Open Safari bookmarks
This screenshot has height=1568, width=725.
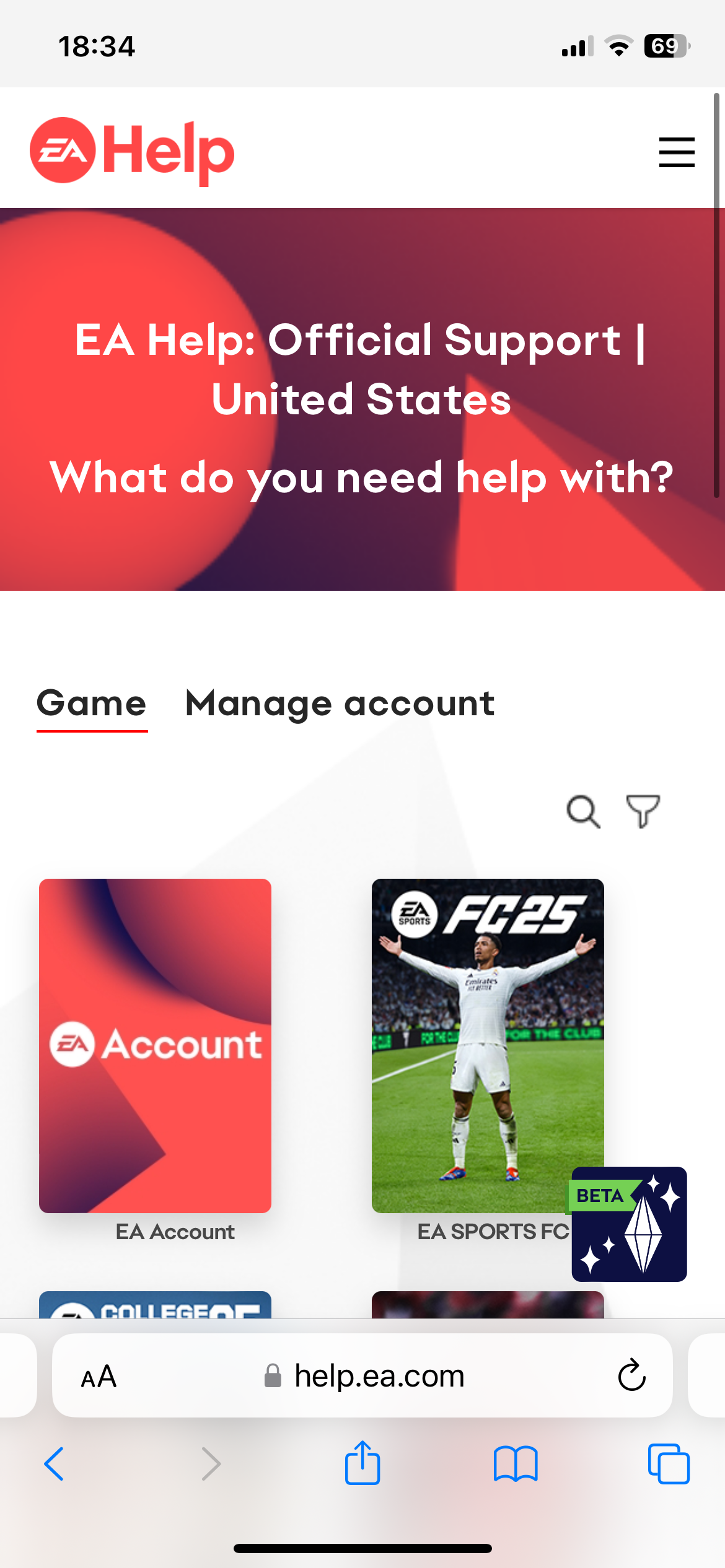point(516,1464)
